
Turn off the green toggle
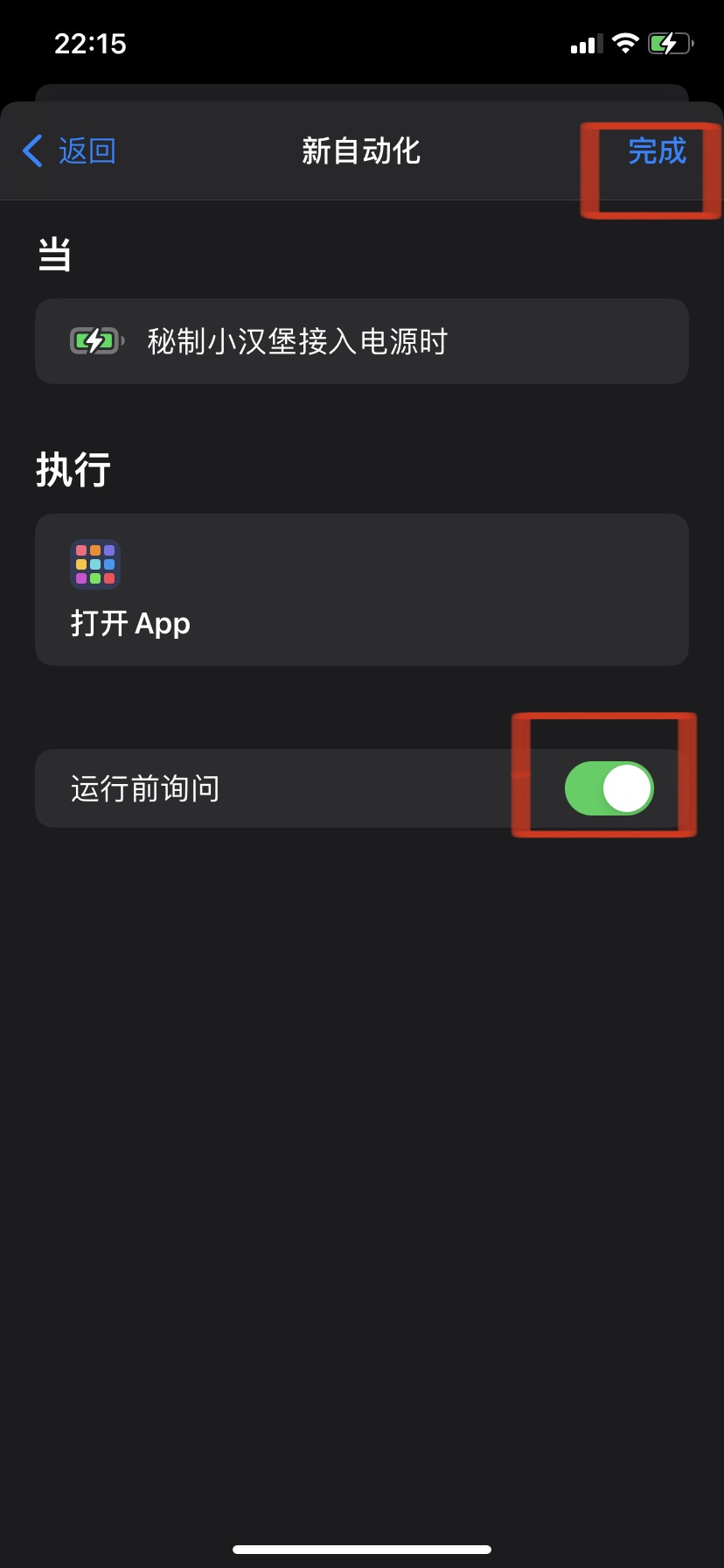tap(608, 787)
